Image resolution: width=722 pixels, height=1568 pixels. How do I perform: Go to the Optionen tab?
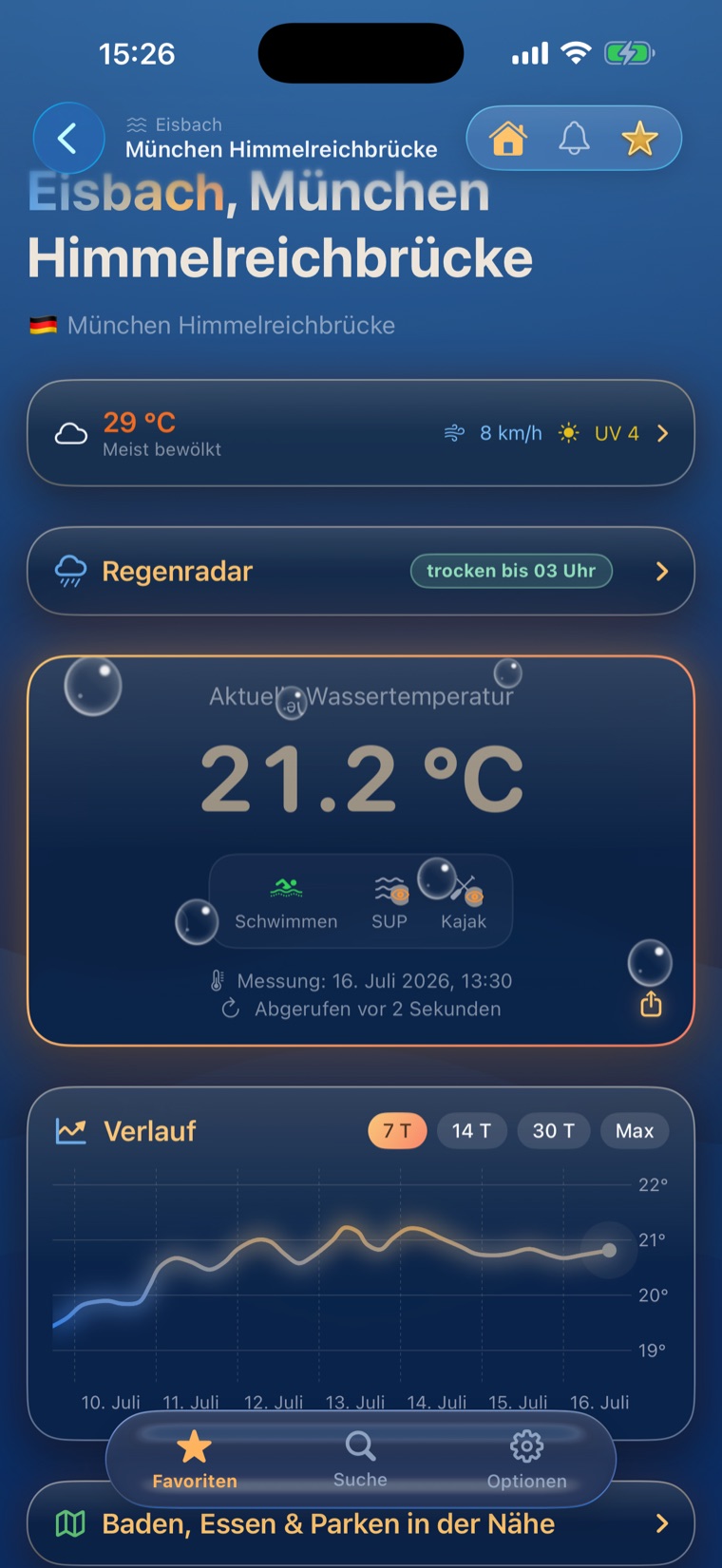click(x=526, y=1460)
